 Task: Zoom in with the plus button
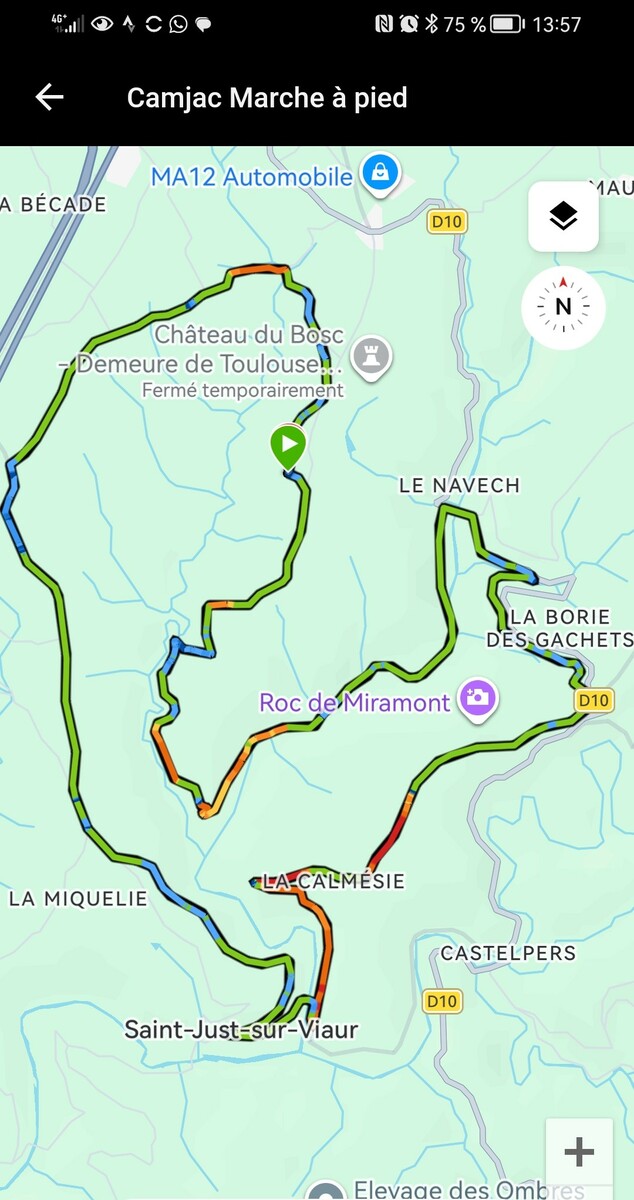coord(579,1152)
